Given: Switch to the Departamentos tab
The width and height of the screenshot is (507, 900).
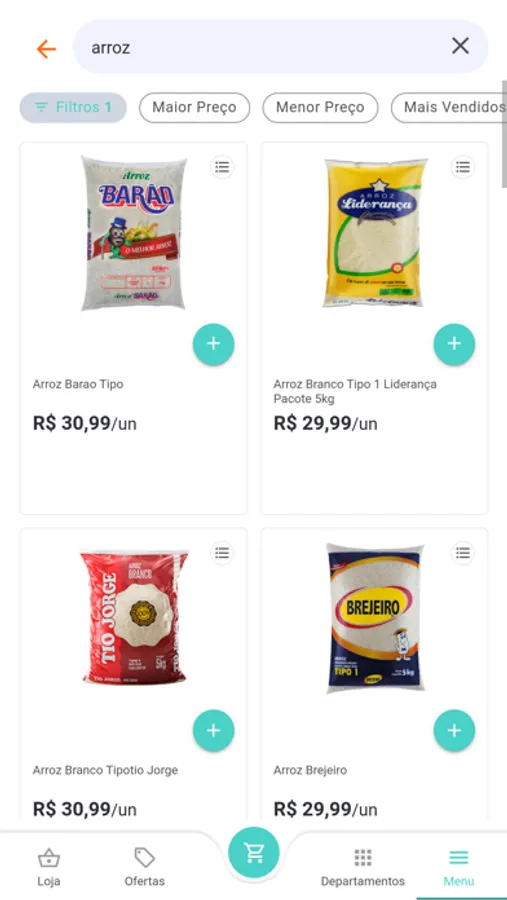Looking at the screenshot, I should (362, 867).
